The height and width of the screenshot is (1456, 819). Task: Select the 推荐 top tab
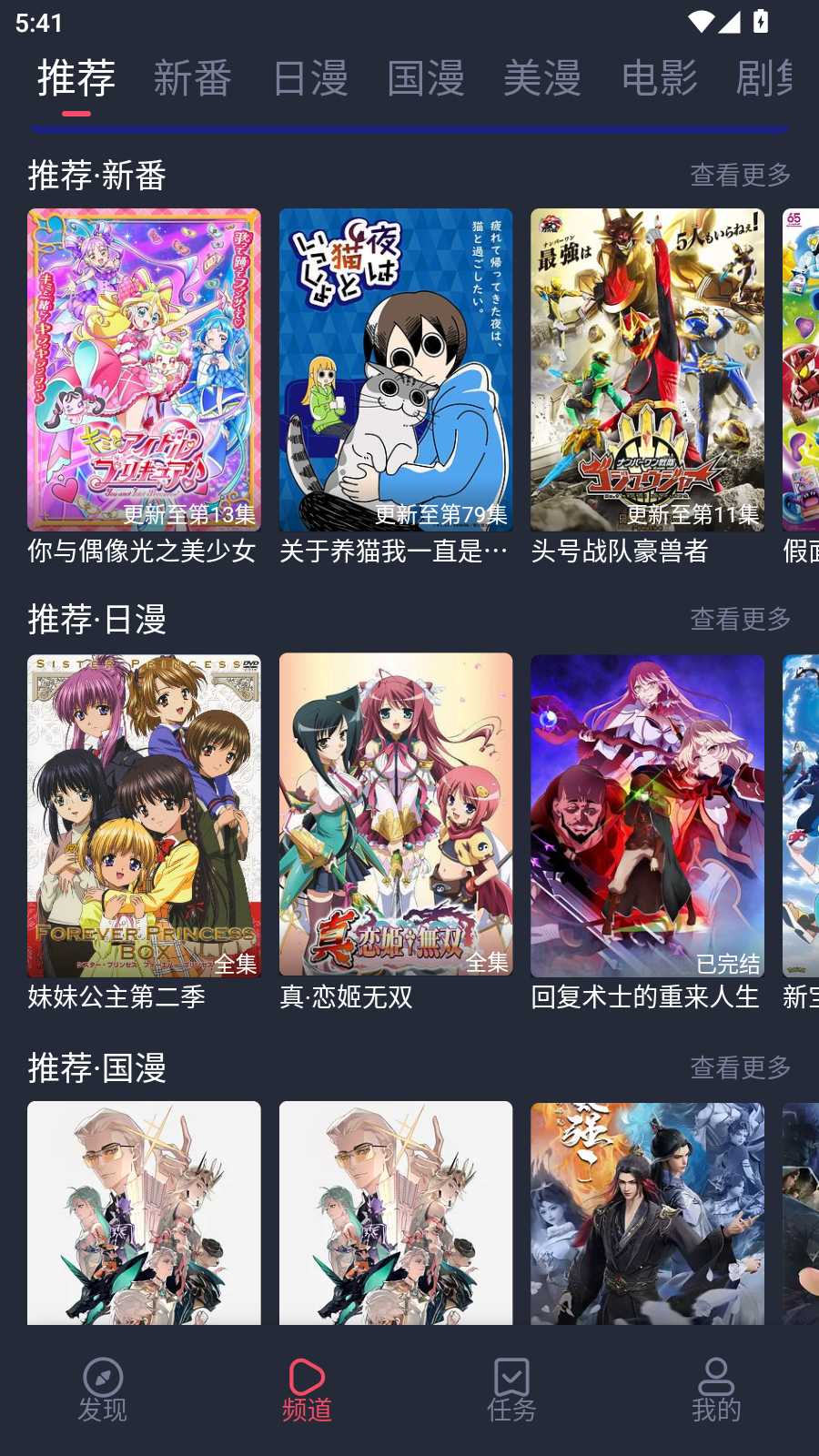pos(76,78)
